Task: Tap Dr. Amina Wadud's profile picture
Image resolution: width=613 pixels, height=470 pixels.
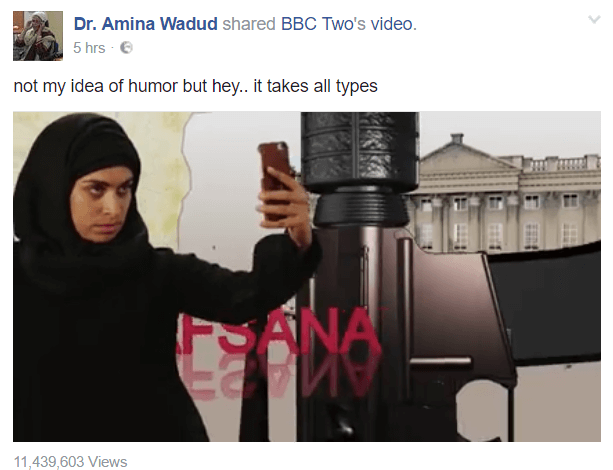Action: pyautogui.click(x=38, y=36)
